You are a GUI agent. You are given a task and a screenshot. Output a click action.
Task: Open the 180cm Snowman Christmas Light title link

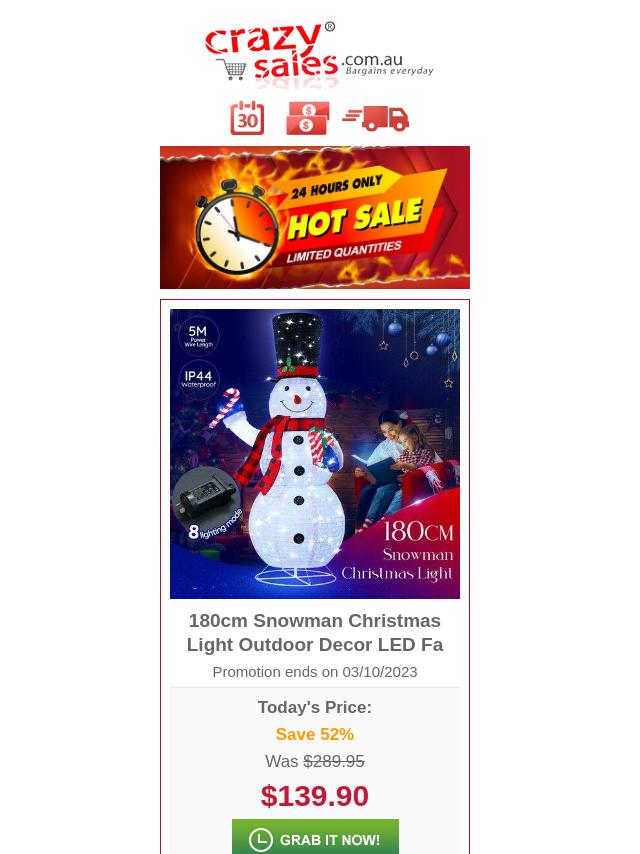coord(315,632)
